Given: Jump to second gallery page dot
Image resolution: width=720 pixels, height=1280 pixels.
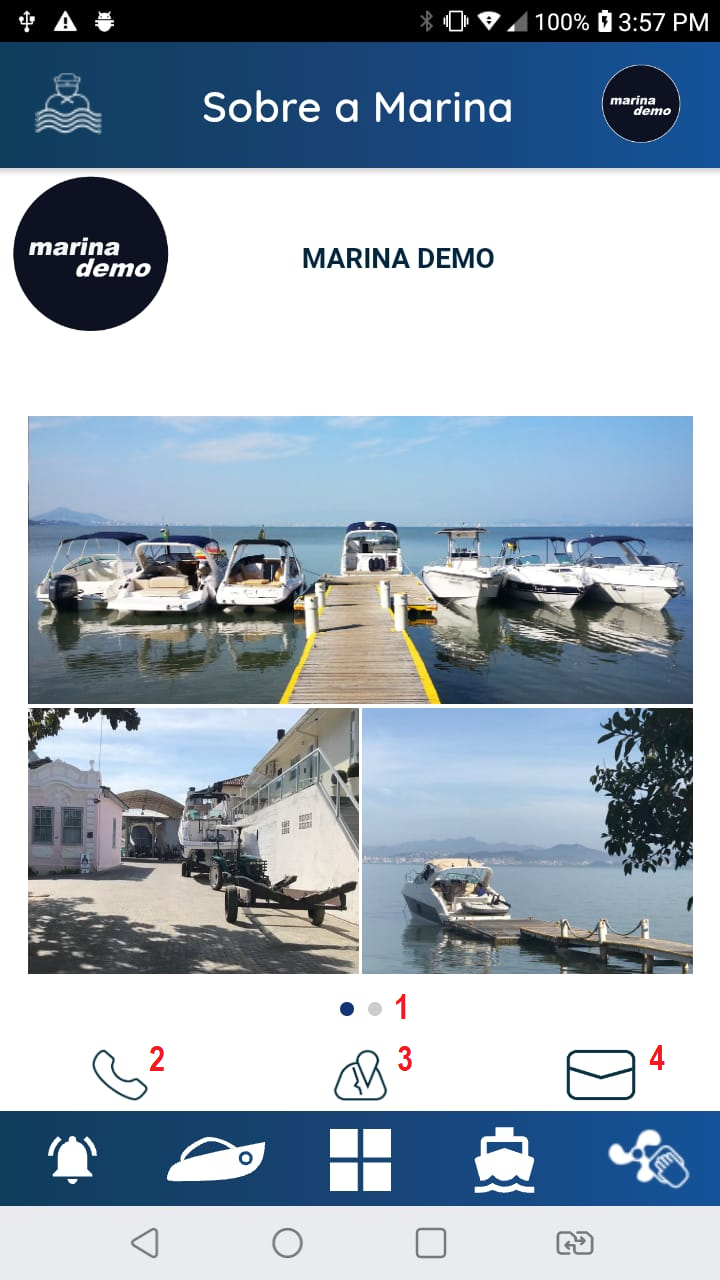Looking at the screenshot, I should (x=375, y=1009).
